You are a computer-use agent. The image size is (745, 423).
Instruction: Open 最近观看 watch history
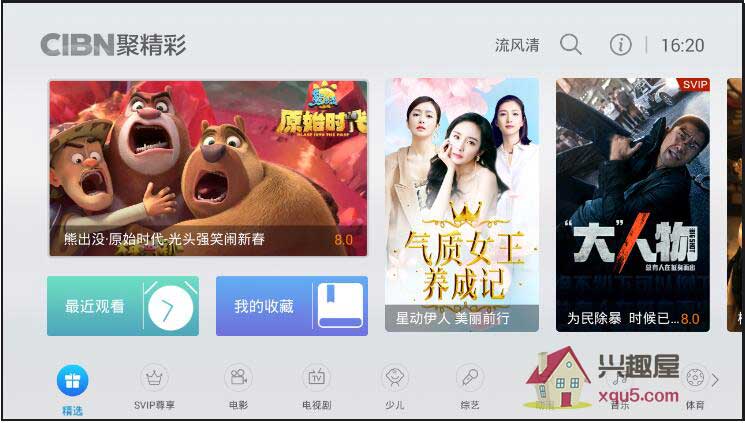tap(122, 306)
